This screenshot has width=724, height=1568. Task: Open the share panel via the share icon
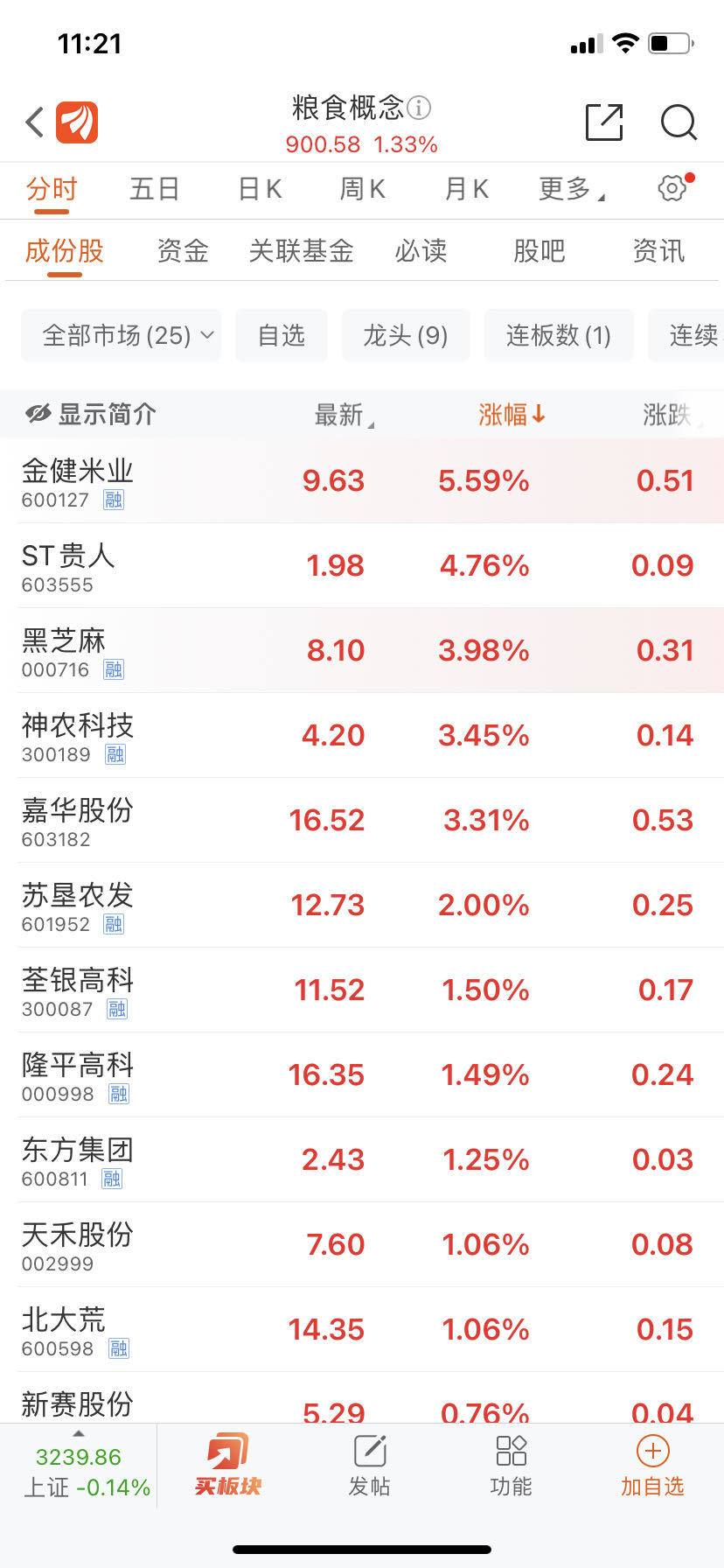pyautogui.click(x=603, y=123)
